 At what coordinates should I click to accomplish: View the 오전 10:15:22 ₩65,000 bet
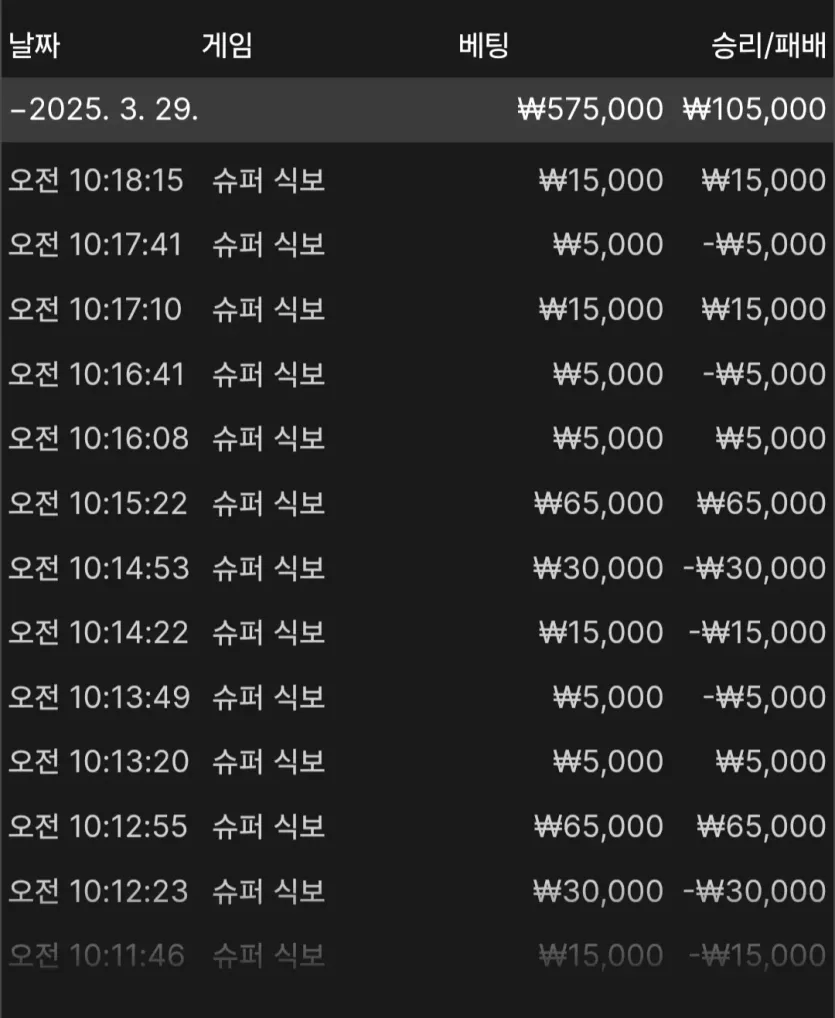point(418,503)
